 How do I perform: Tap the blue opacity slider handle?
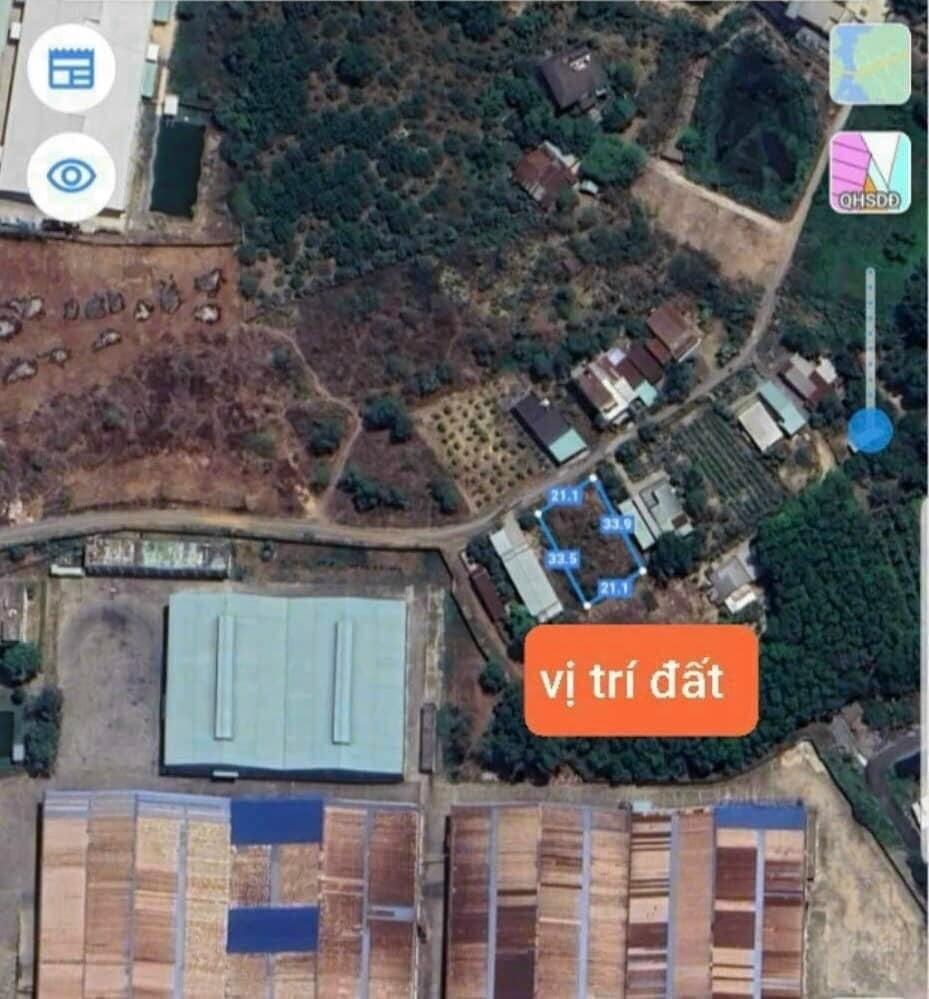870,431
